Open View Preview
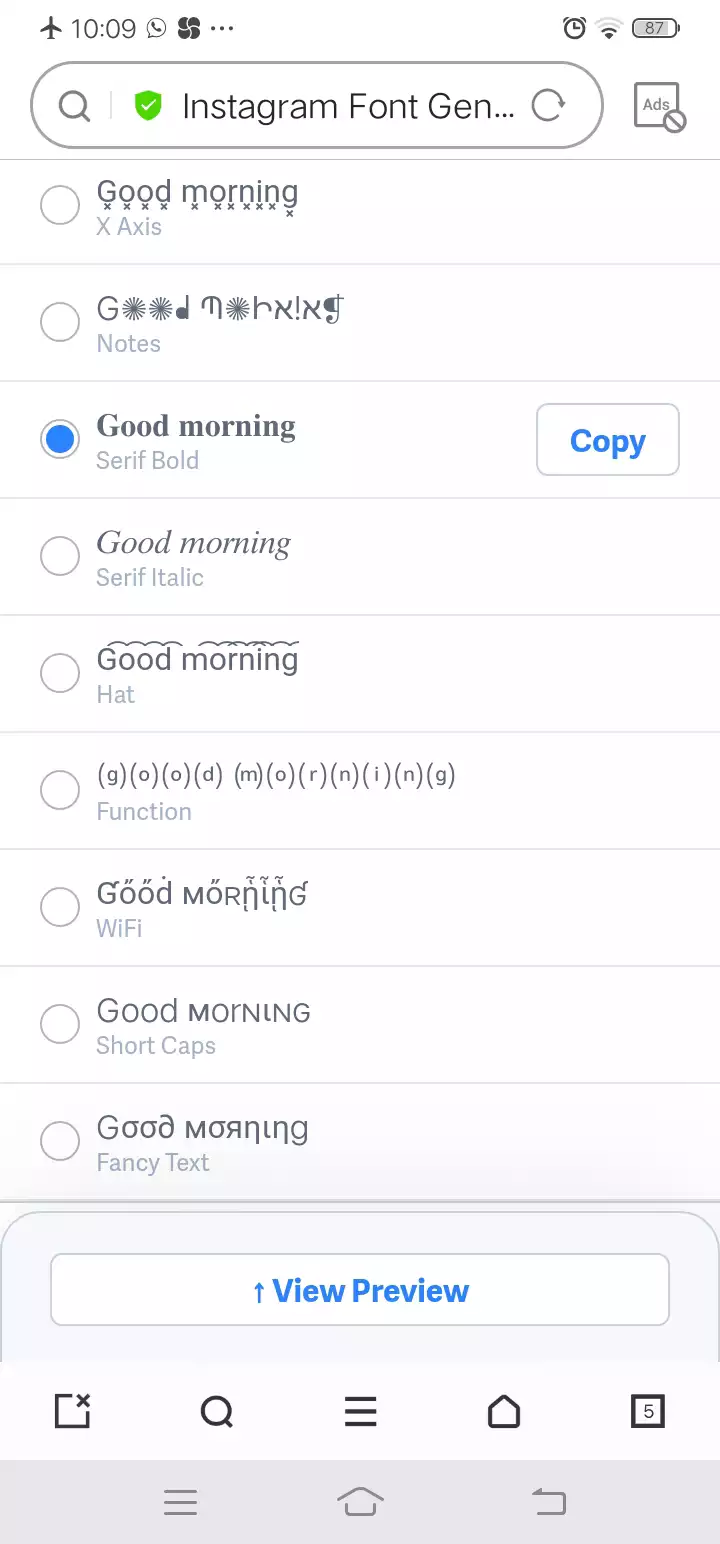Viewport: 720px width, 1544px height. click(360, 1290)
